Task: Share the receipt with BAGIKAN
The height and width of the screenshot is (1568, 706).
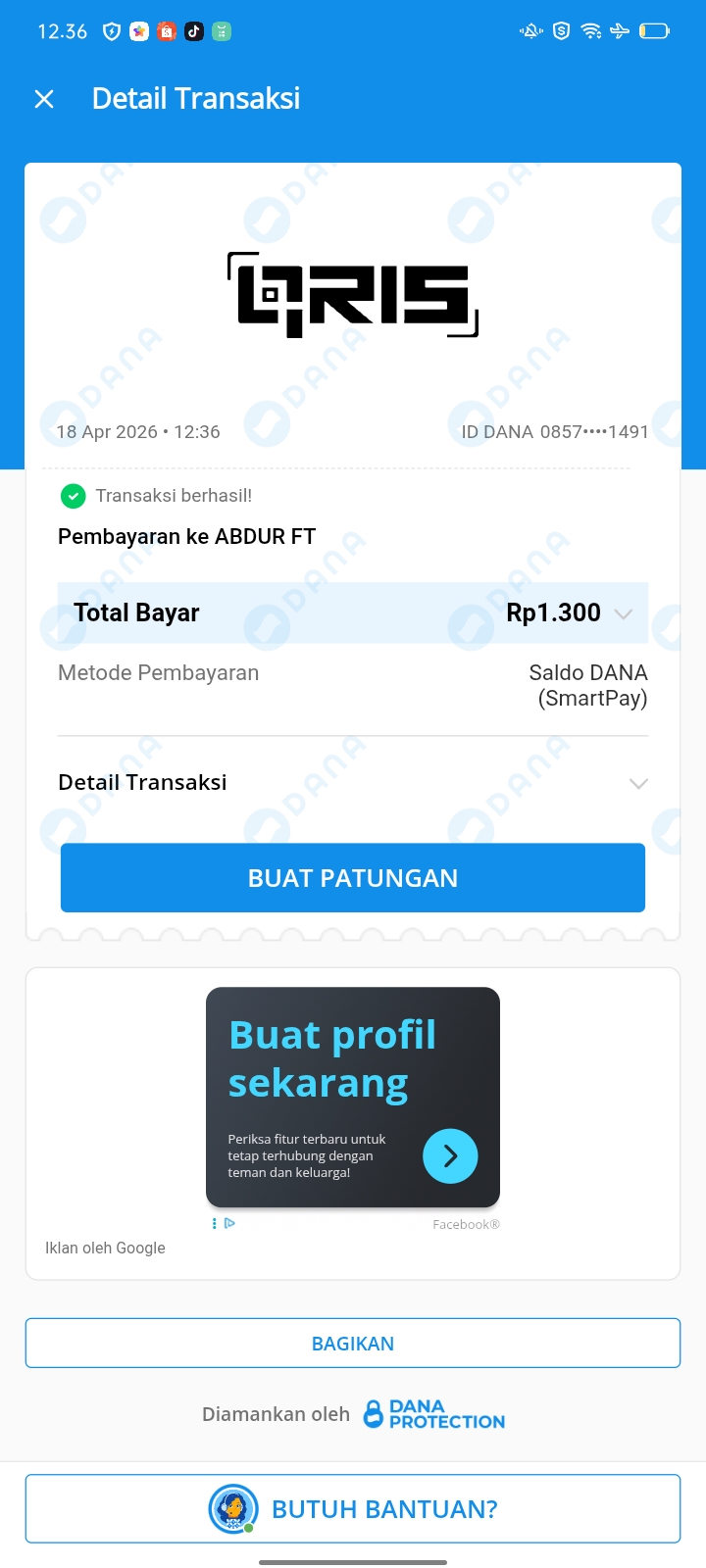Action: pyautogui.click(x=353, y=1344)
